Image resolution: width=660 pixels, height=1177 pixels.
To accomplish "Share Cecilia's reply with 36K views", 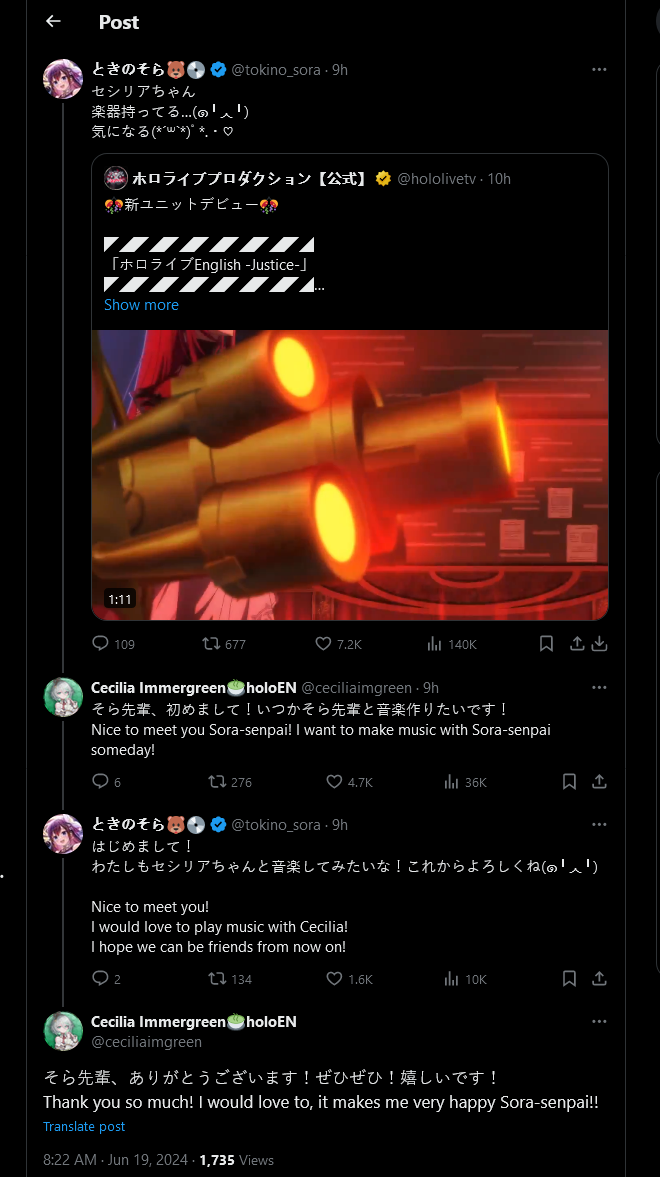I will click(x=599, y=782).
